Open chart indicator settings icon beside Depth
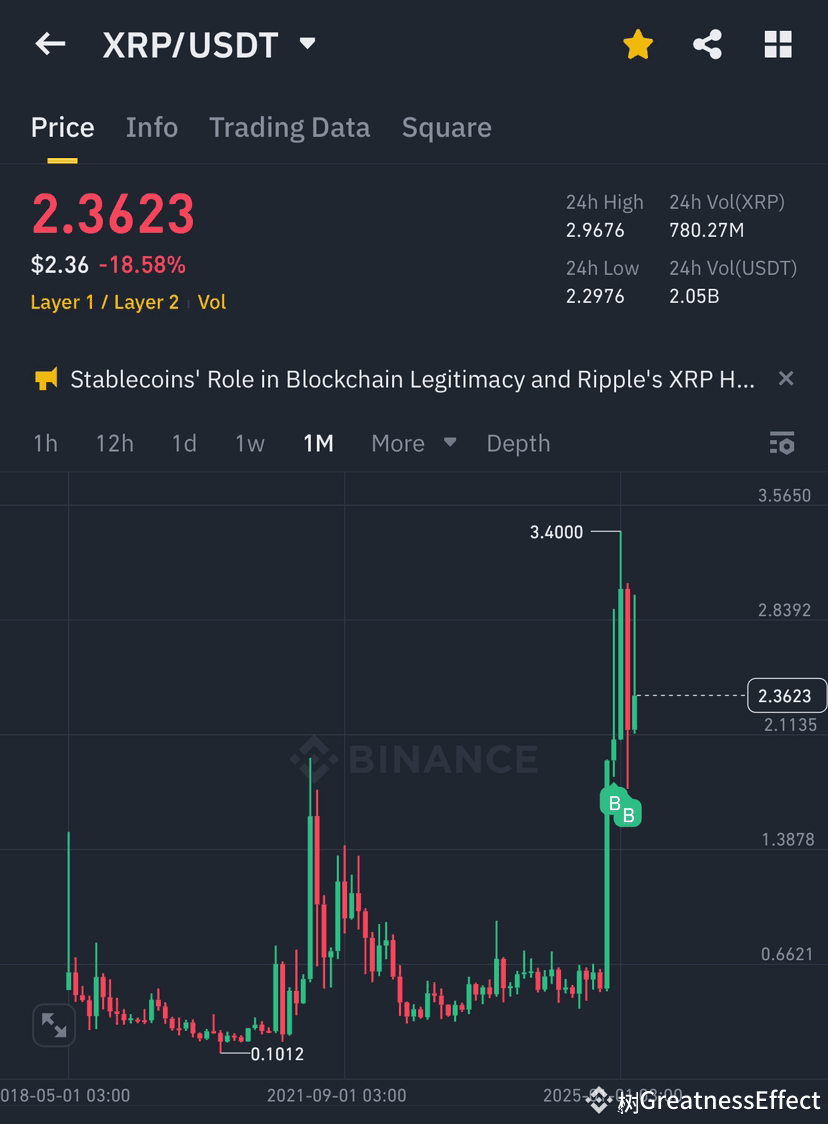The width and height of the screenshot is (828, 1124). [781, 443]
